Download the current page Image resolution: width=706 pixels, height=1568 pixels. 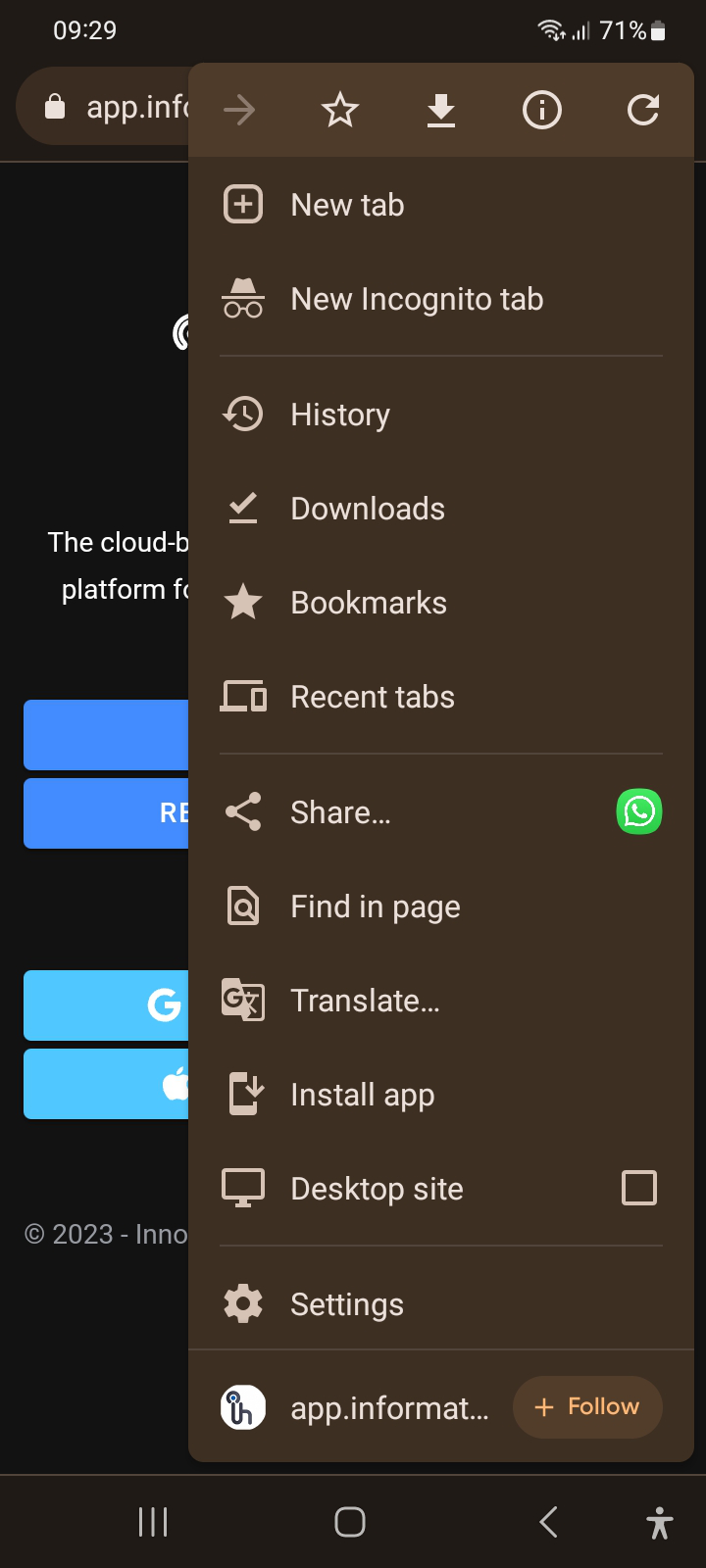point(441,110)
